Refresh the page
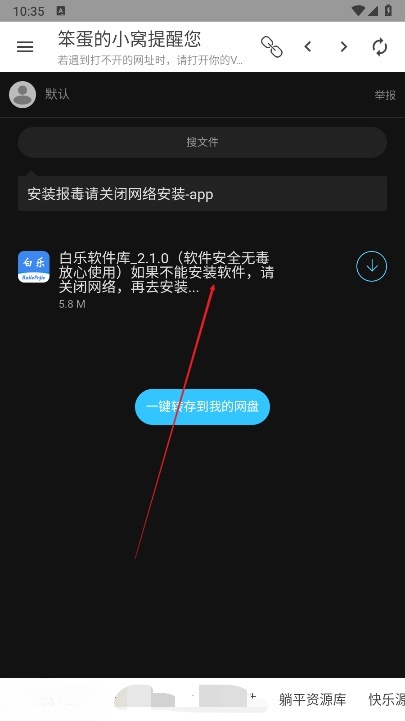The width and height of the screenshot is (405, 721). [x=380, y=47]
